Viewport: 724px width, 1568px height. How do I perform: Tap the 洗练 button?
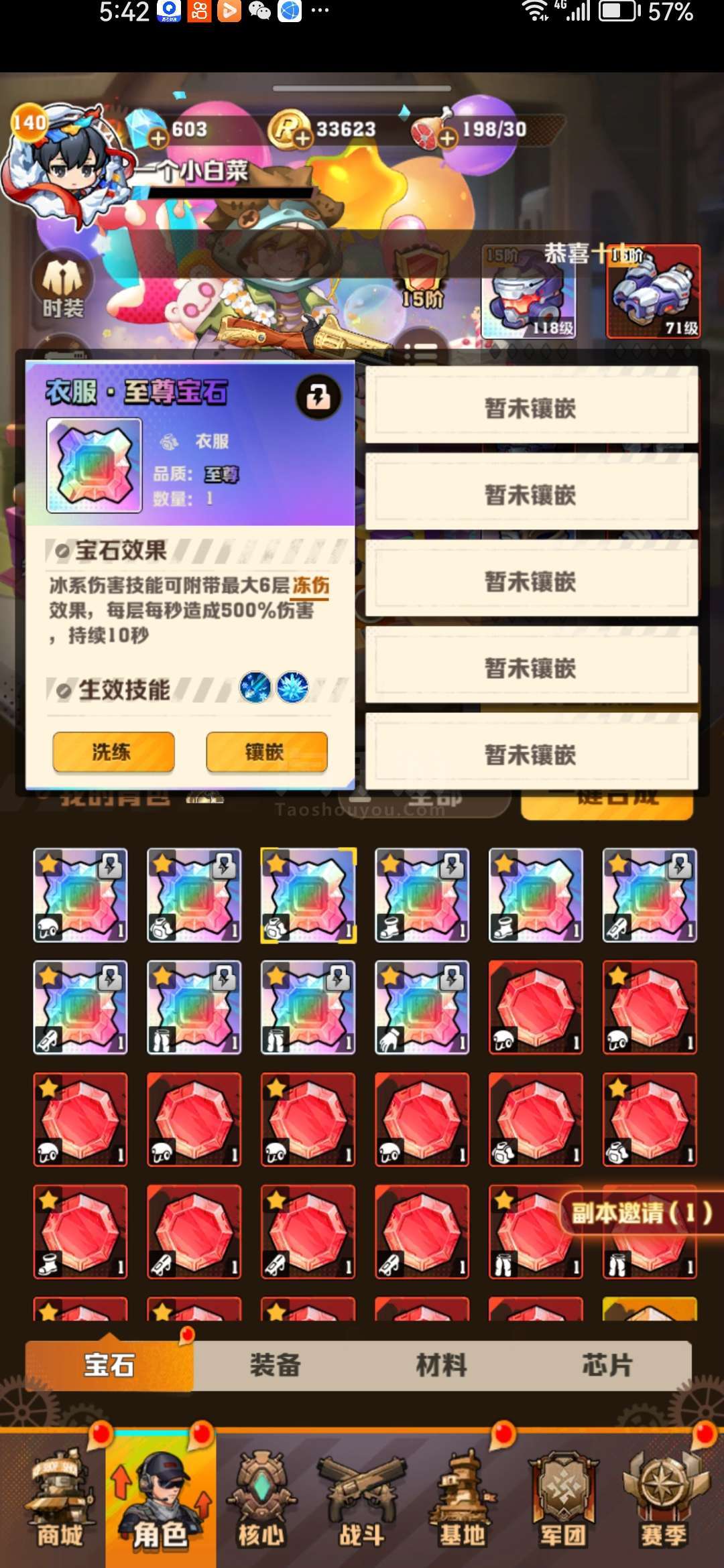(113, 752)
